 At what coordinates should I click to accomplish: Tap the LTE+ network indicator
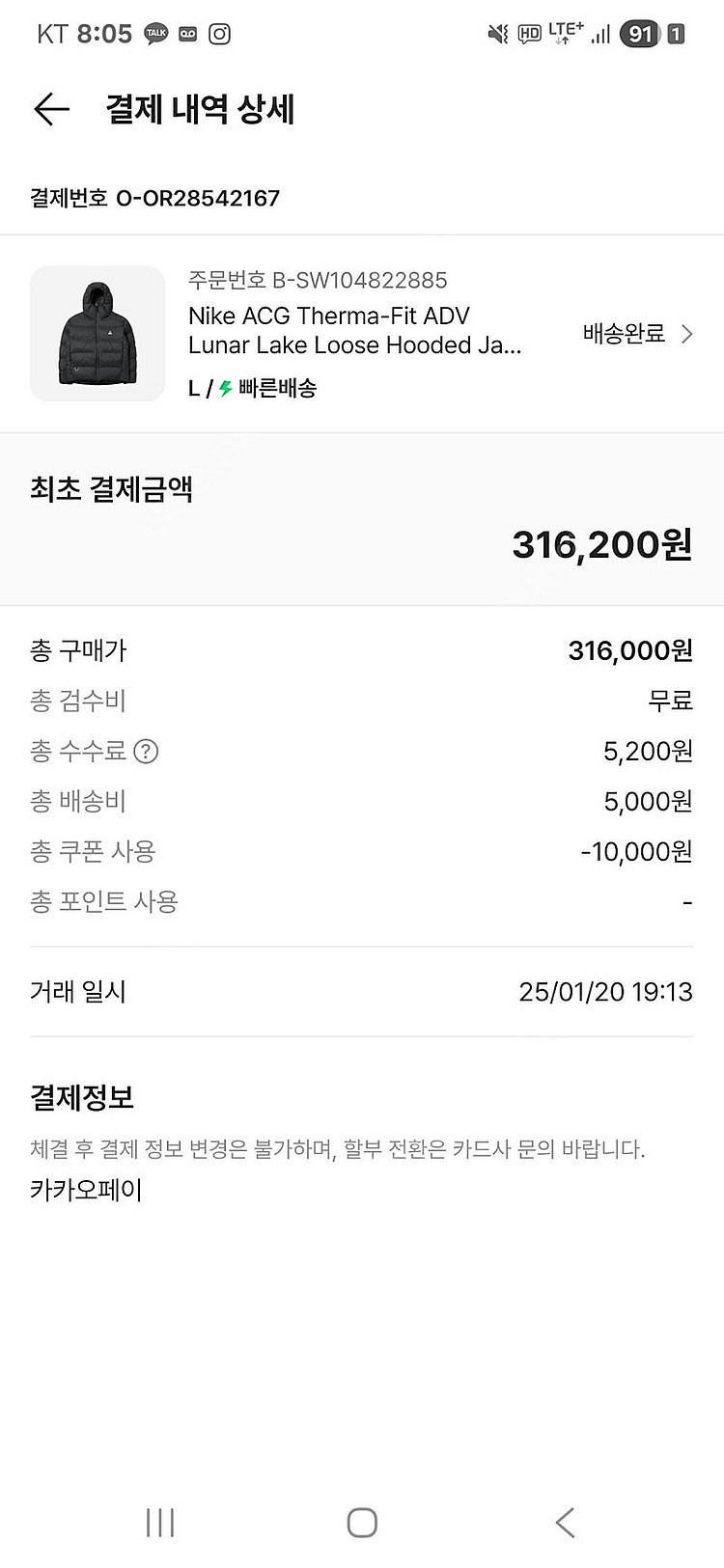(565, 31)
